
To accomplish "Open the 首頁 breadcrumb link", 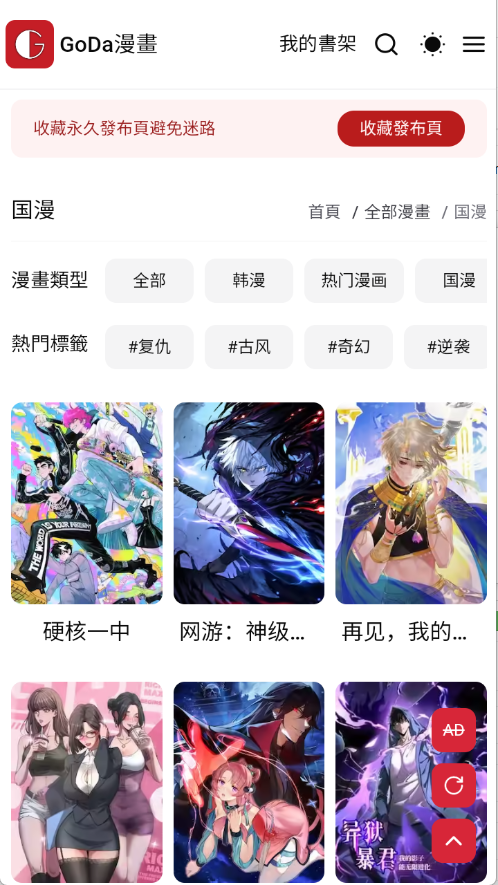I will click(324, 212).
